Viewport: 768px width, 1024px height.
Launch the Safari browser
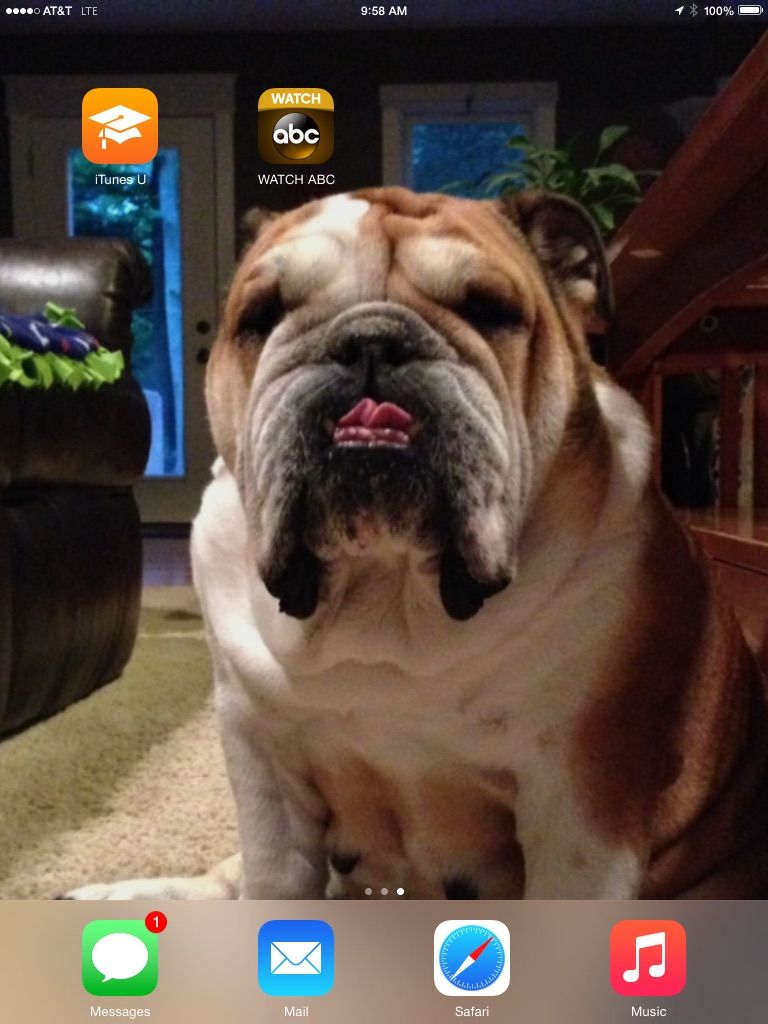[x=472, y=958]
